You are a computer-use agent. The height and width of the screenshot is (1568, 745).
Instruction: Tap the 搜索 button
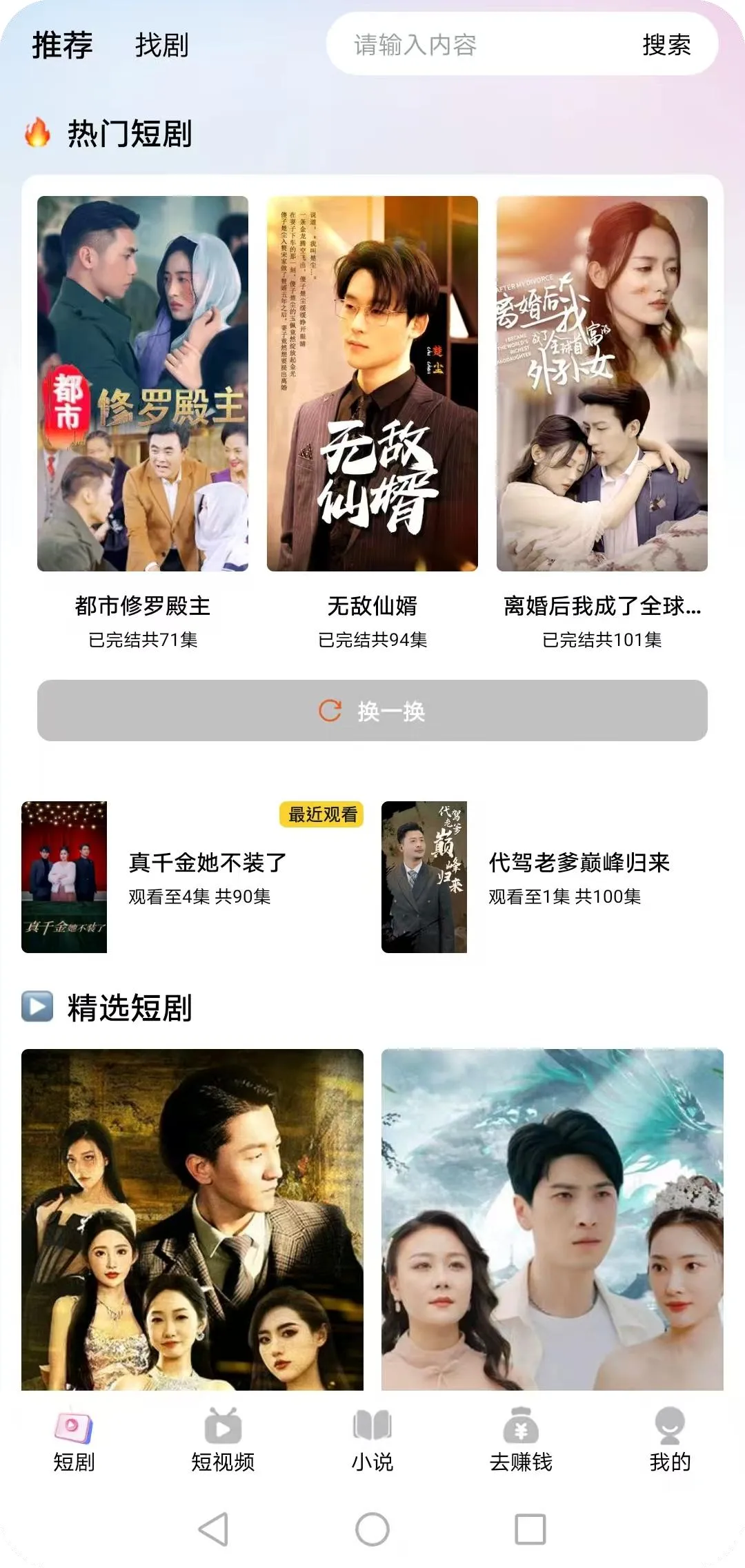coord(666,46)
